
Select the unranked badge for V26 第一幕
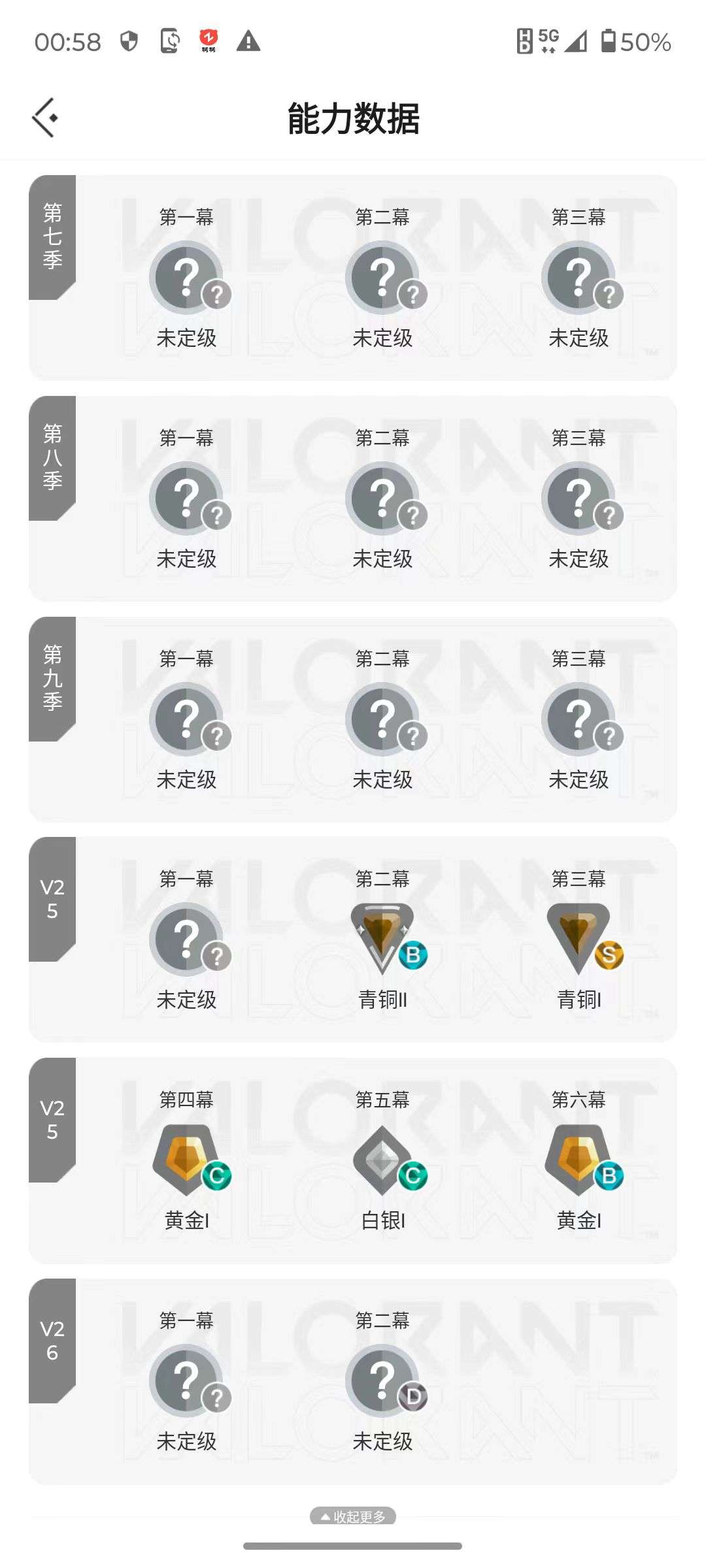188,1382
